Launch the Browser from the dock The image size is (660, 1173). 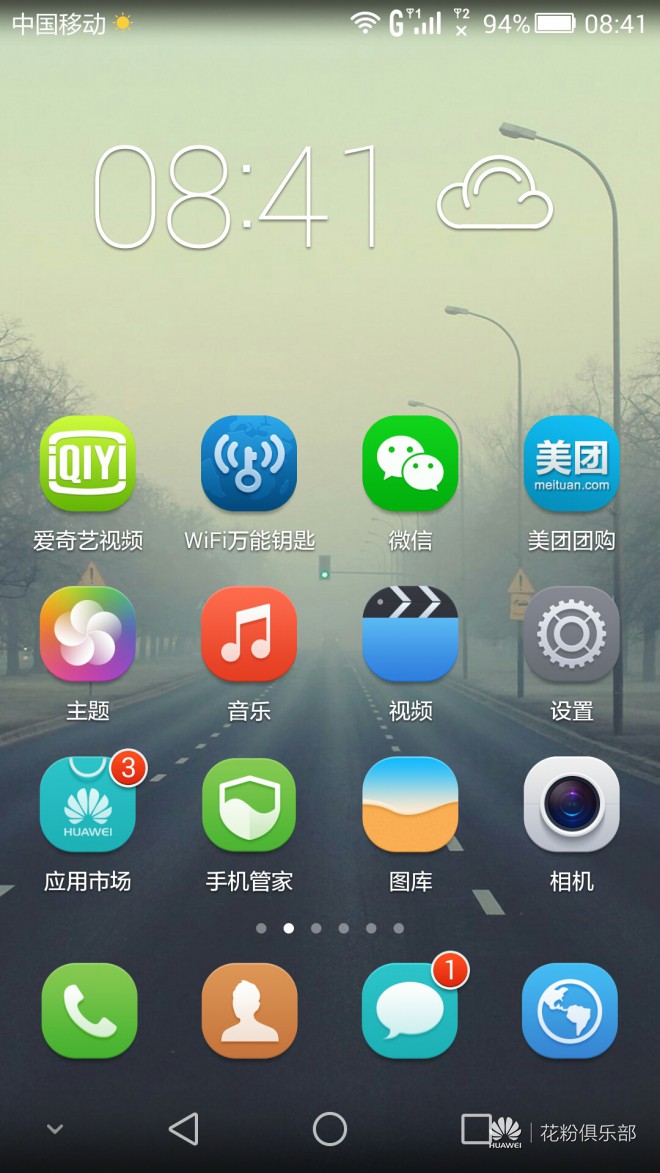(x=570, y=1011)
